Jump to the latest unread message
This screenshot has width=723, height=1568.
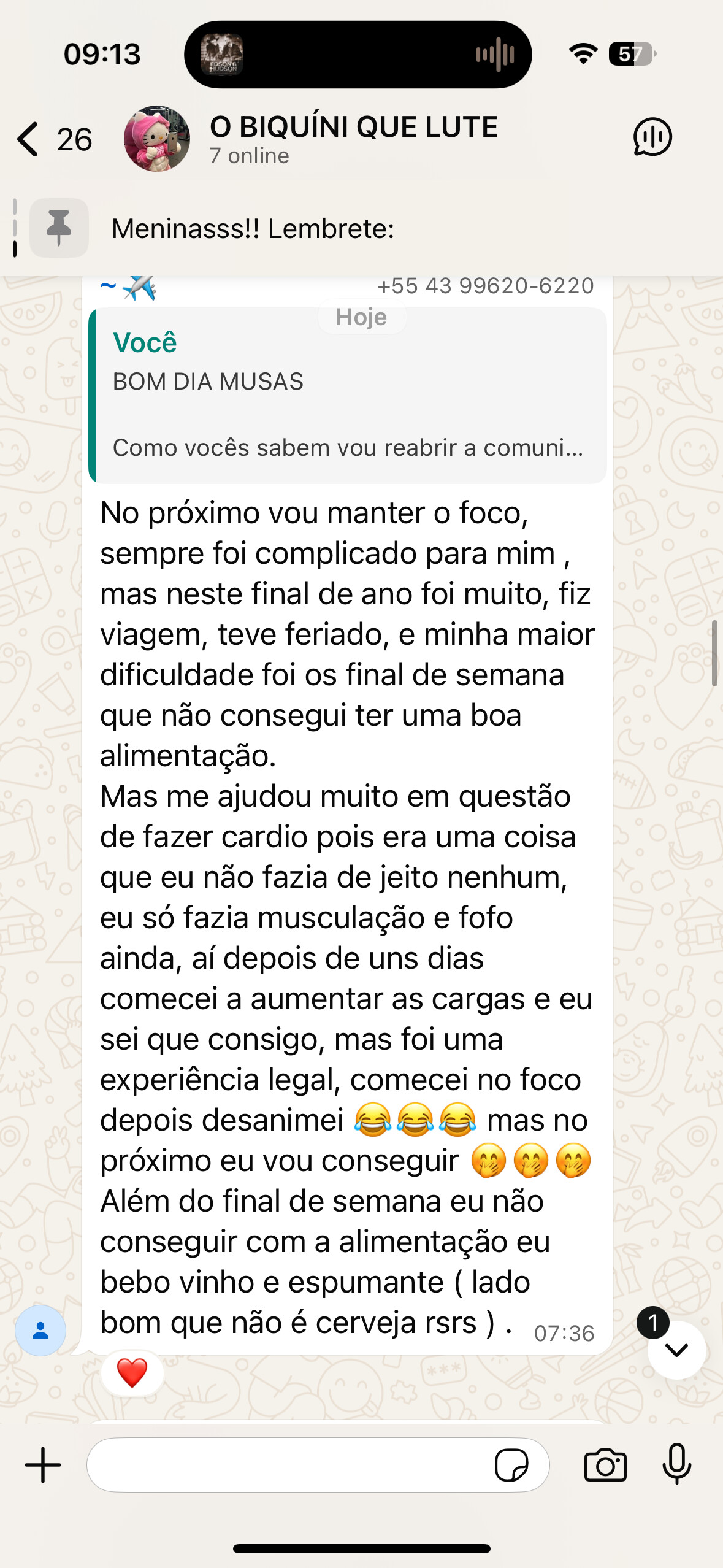676,1350
